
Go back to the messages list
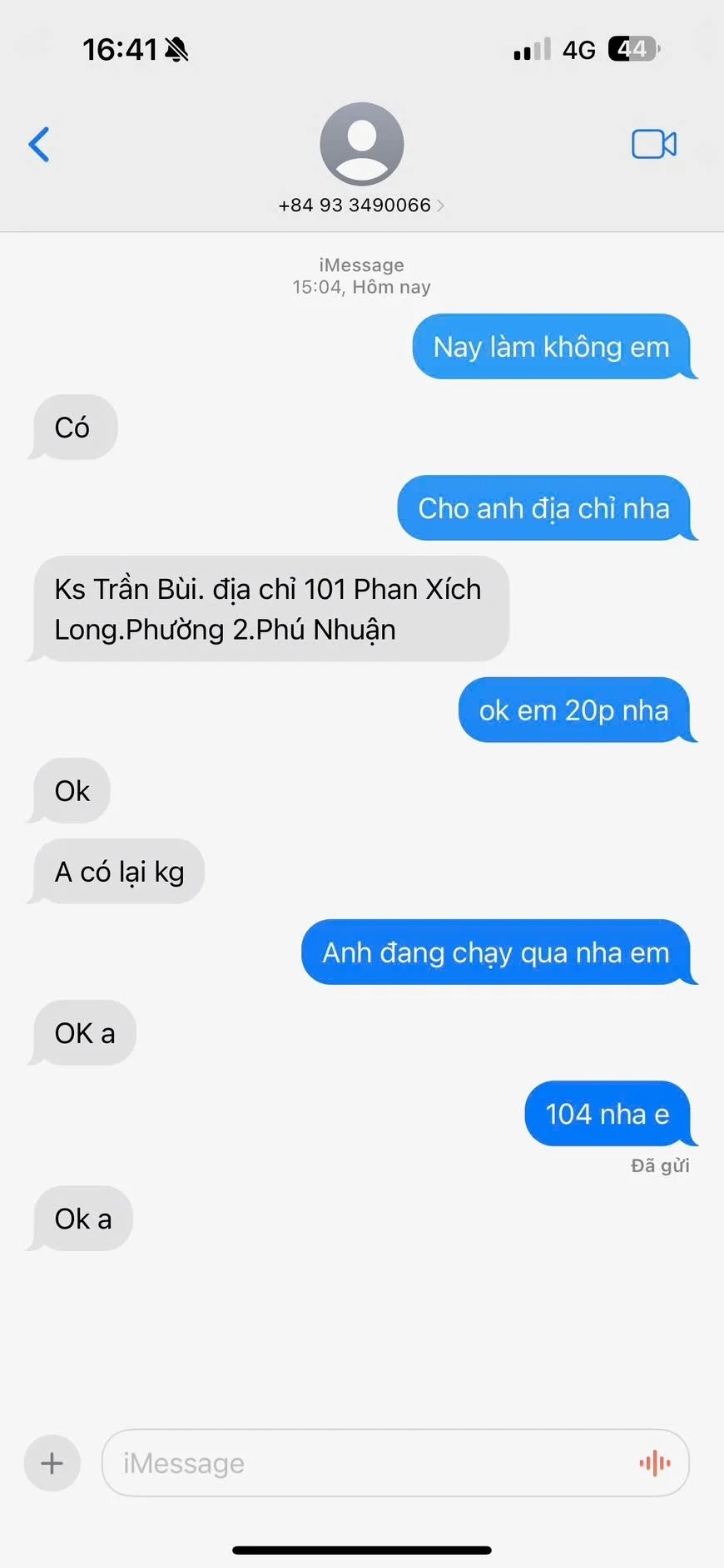tap(39, 145)
